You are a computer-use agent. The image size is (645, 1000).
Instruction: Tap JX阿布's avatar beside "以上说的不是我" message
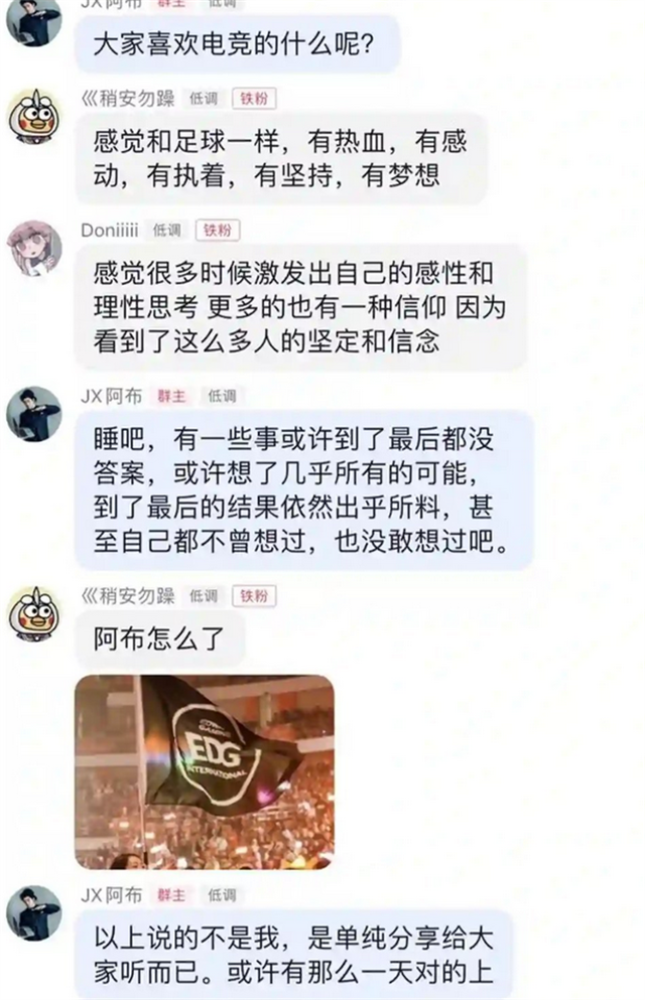point(34,911)
